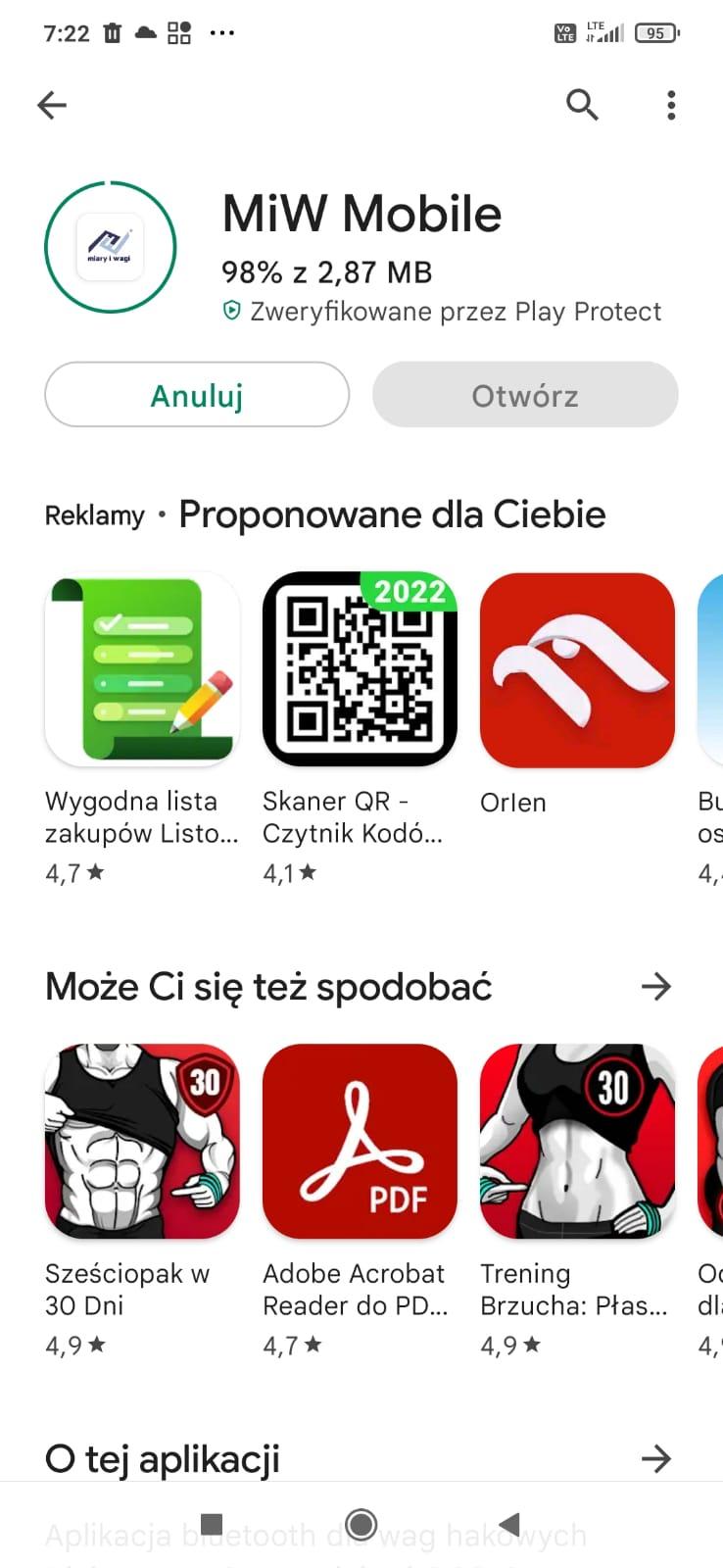Go back using the top arrow
The width and height of the screenshot is (723, 1568).
coord(52,105)
